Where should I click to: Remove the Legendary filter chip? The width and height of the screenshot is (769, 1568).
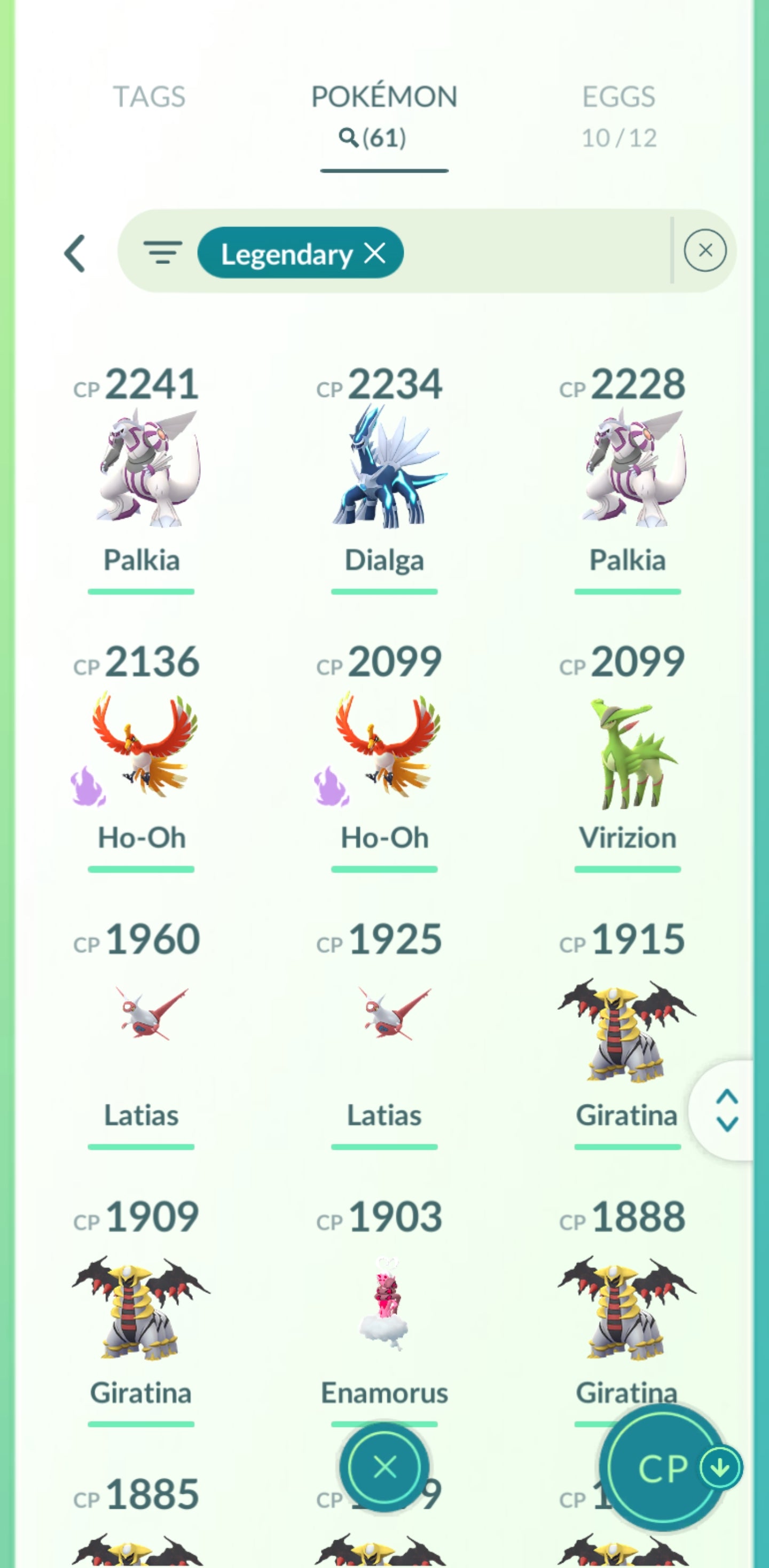(x=375, y=253)
